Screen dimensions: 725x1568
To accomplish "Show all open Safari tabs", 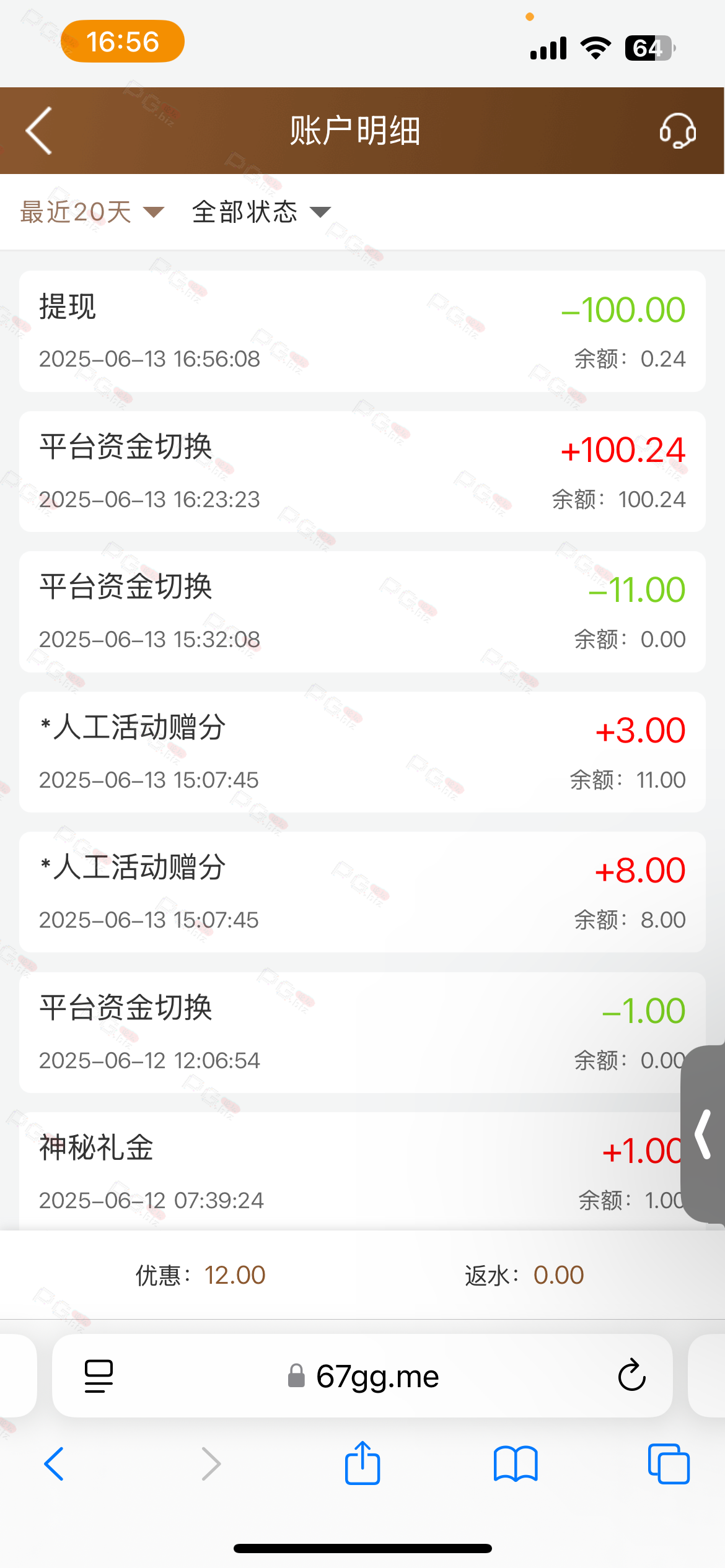I will pyautogui.click(x=669, y=1464).
